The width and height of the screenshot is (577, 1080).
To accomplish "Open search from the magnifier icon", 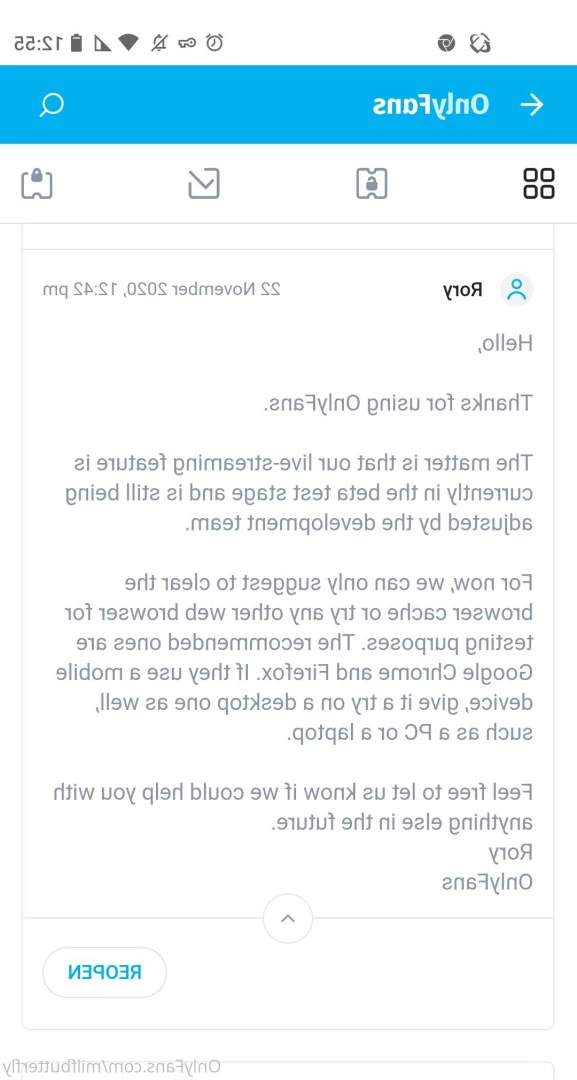I will point(52,105).
